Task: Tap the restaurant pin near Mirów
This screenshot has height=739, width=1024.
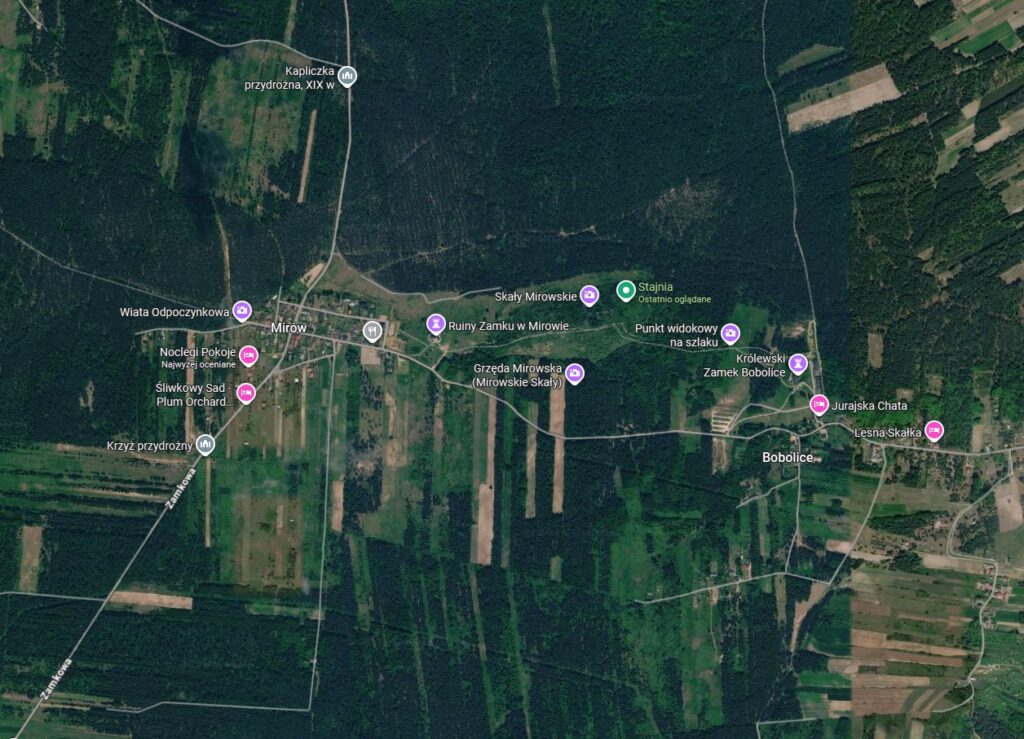Action: click(x=373, y=330)
